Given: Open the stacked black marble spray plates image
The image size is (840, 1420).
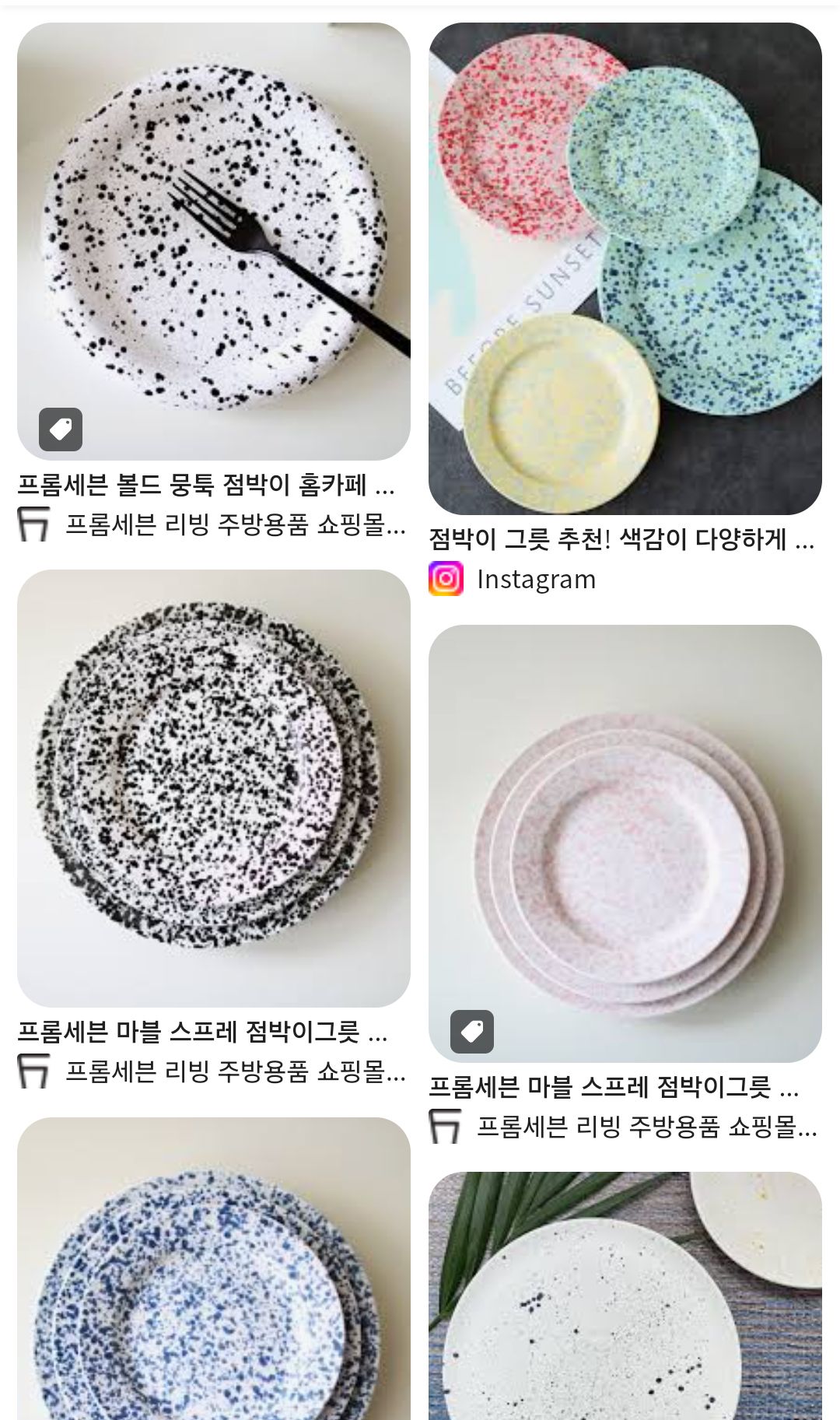Looking at the screenshot, I should (x=214, y=788).
